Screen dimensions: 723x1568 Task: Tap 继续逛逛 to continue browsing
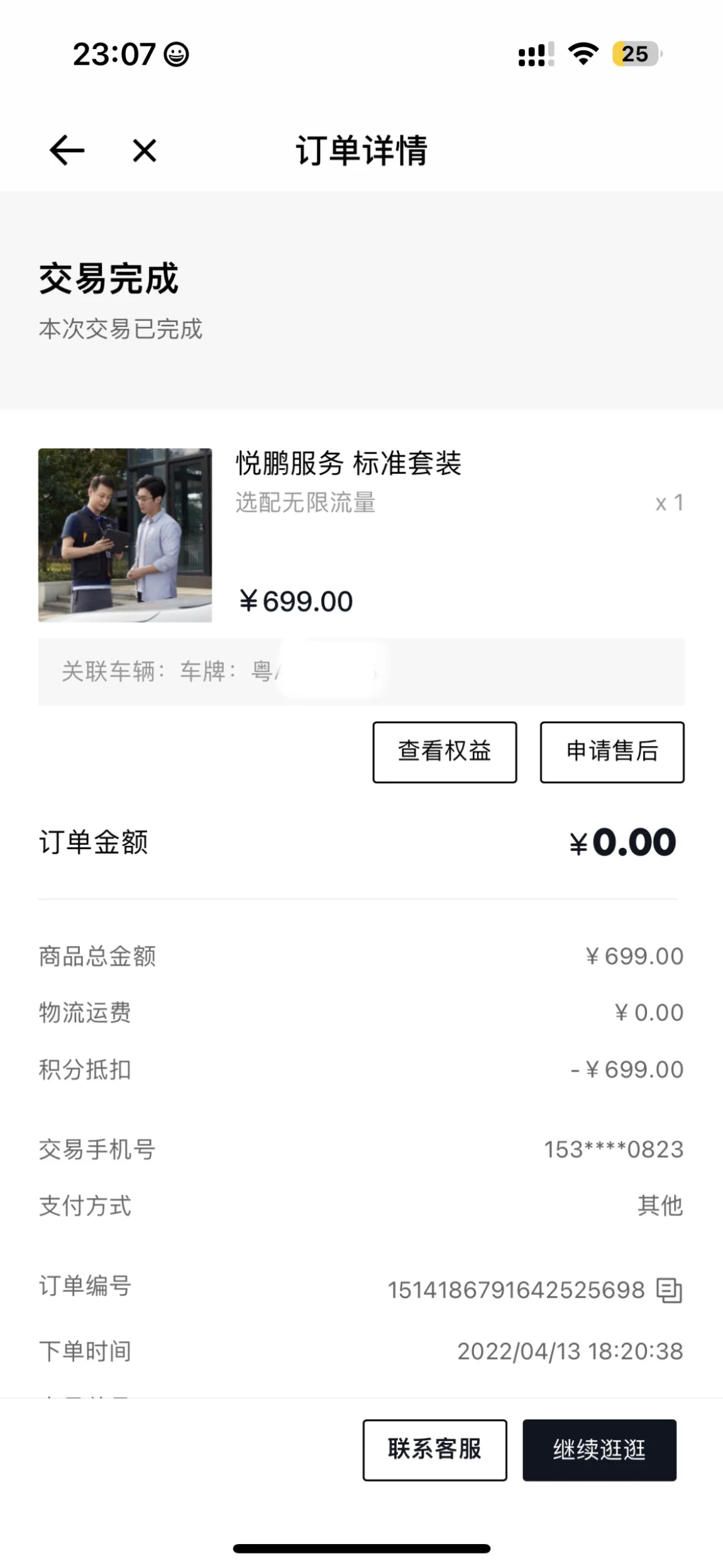(599, 1450)
